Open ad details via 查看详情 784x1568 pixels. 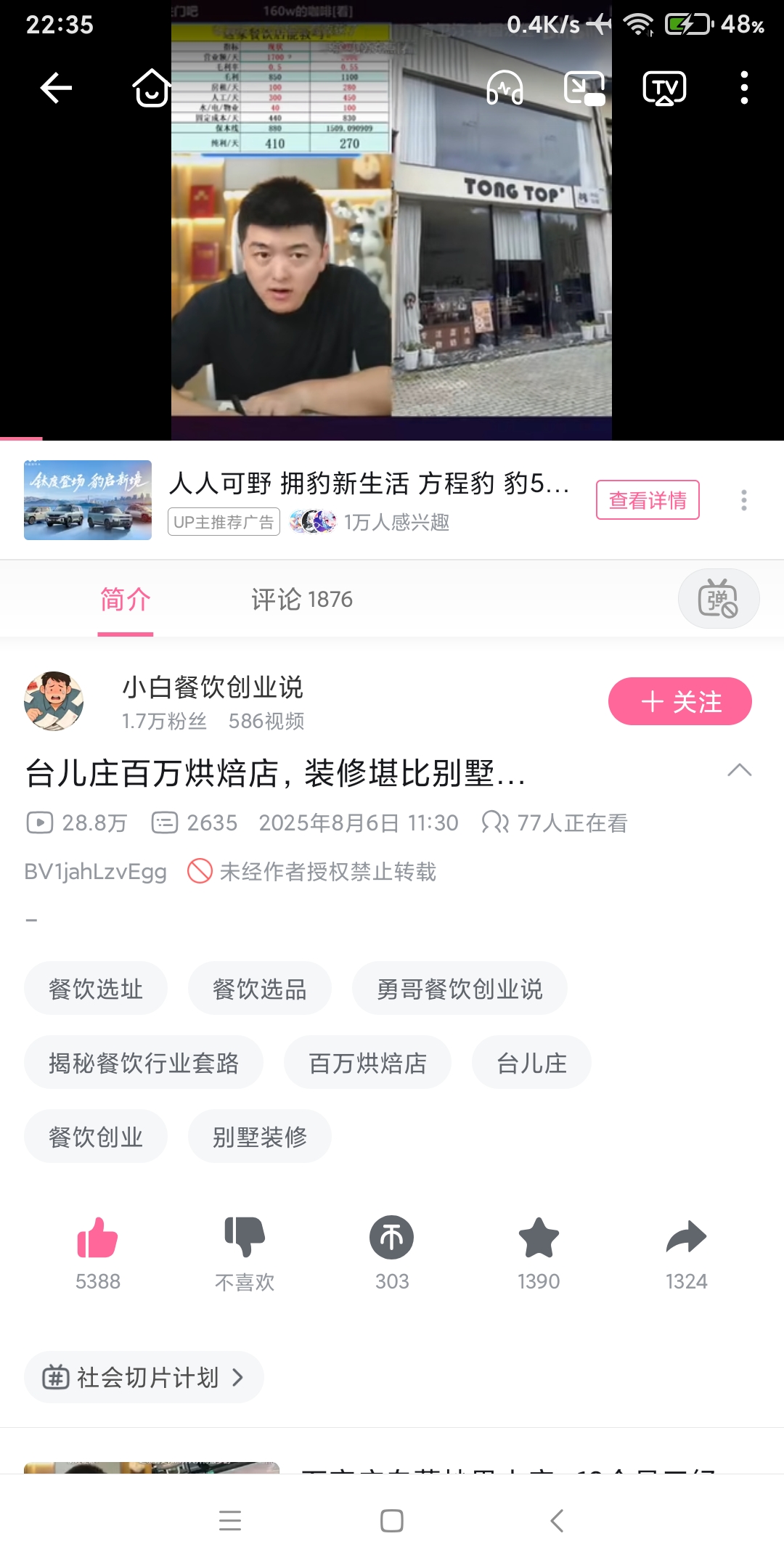click(647, 499)
